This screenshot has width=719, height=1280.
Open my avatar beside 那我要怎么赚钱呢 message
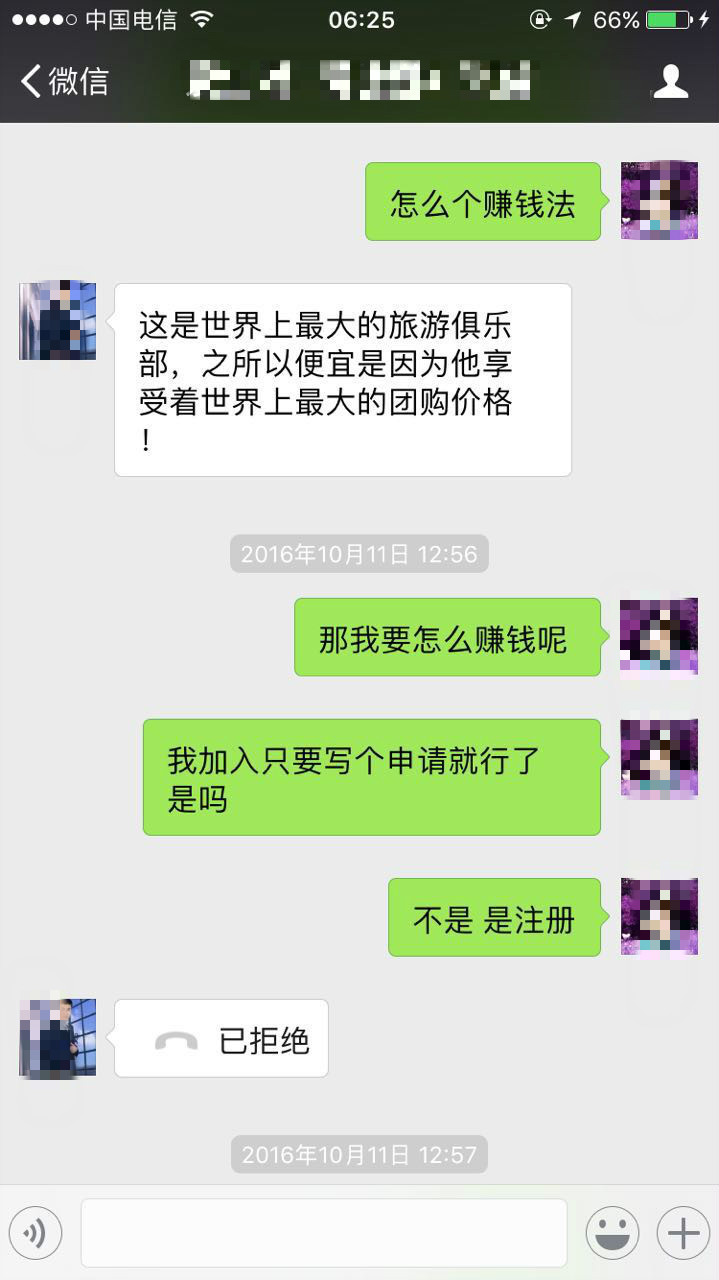tap(659, 638)
